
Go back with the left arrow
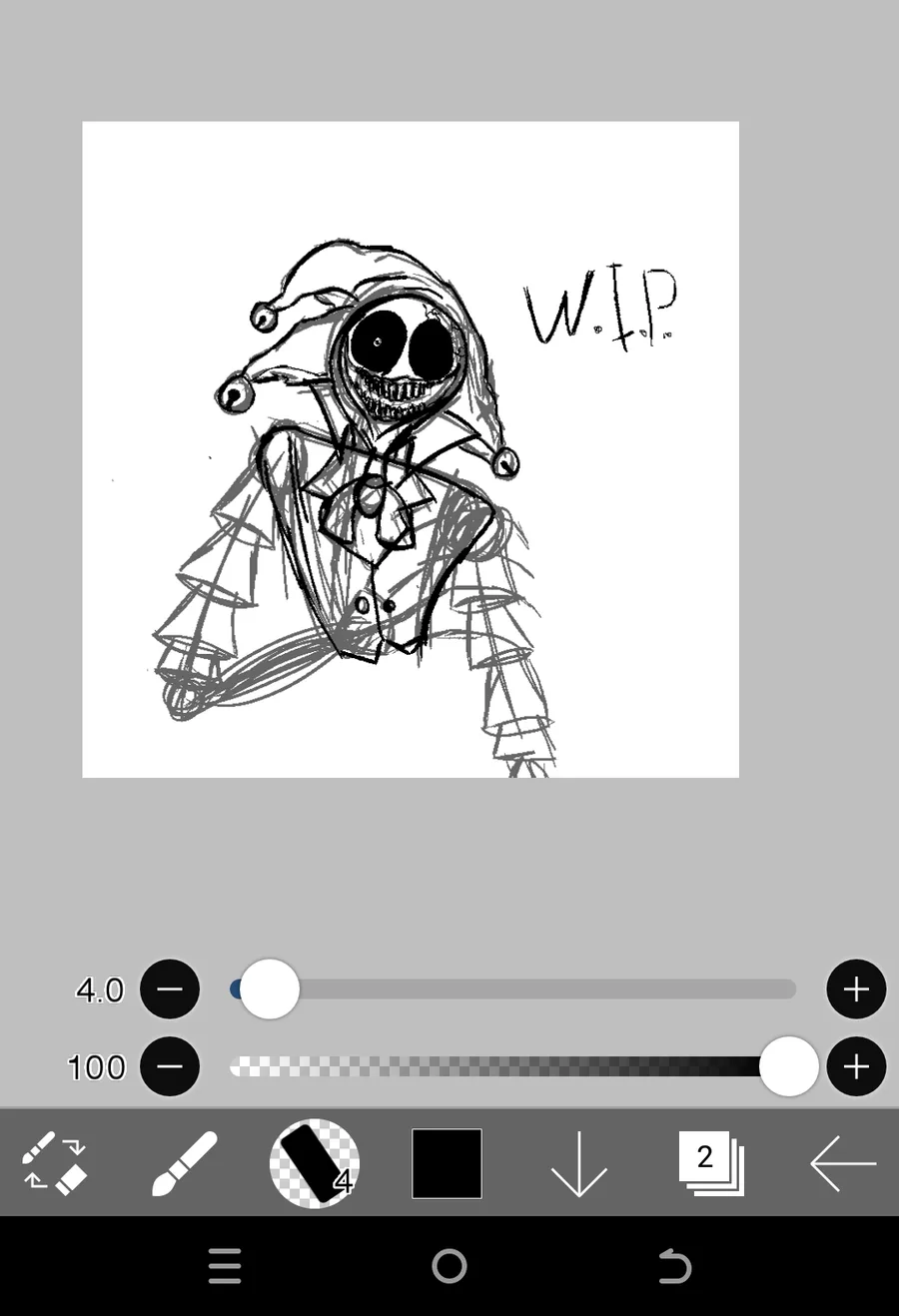tap(842, 1163)
